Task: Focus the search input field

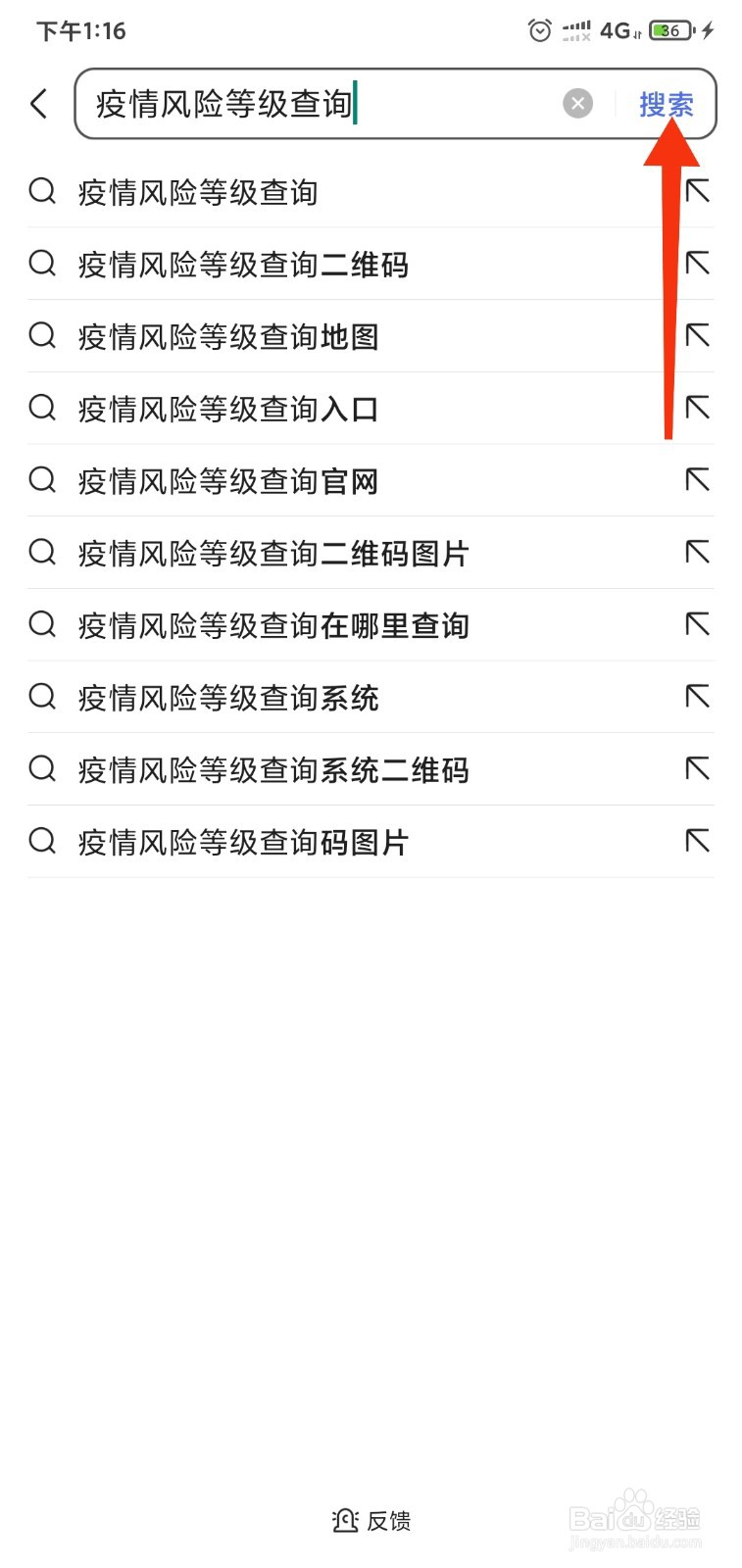Action: (323, 103)
